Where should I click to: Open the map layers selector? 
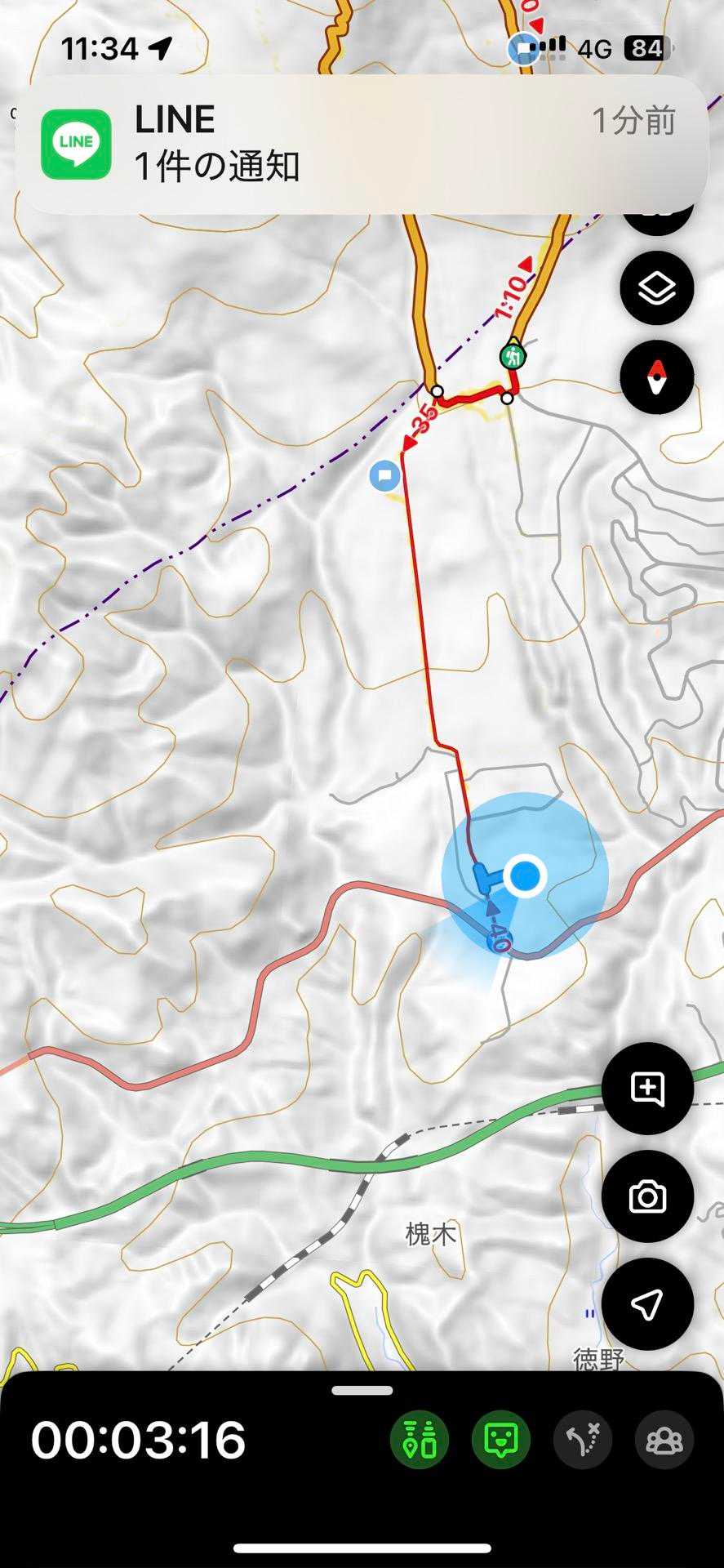pos(656,289)
